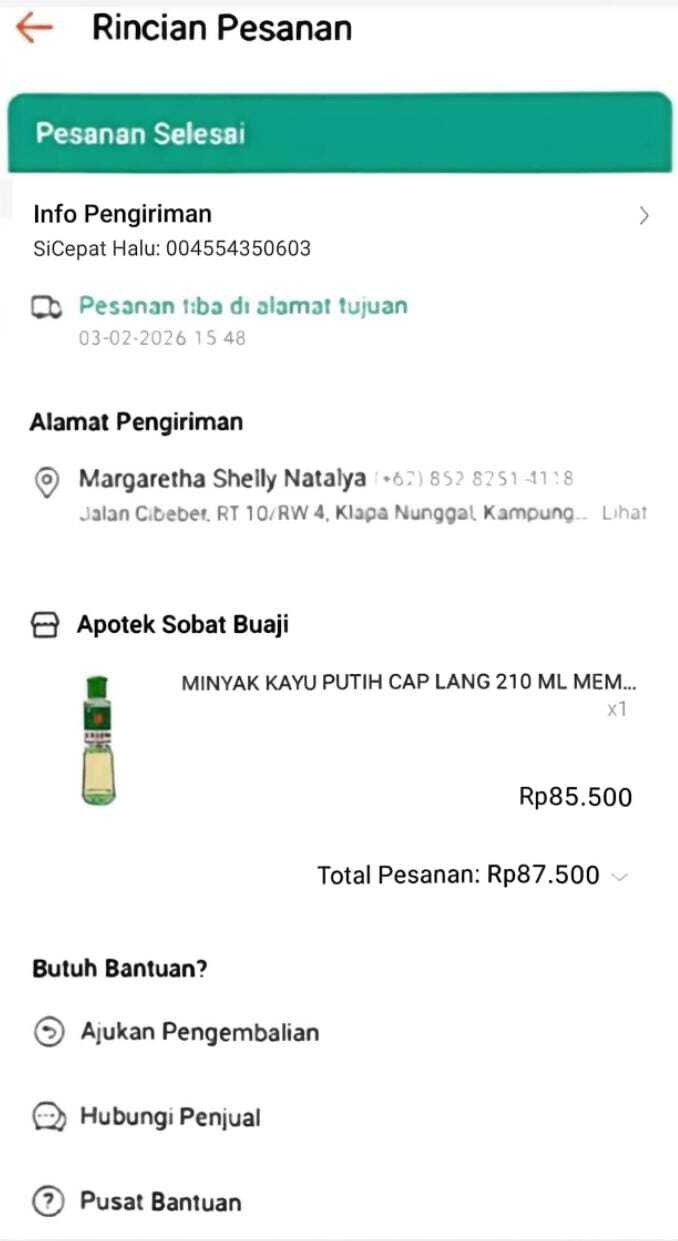Expand the Total Pesanan breakdown
Viewport: 678px width, 1241px height.
click(x=620, y=876)
